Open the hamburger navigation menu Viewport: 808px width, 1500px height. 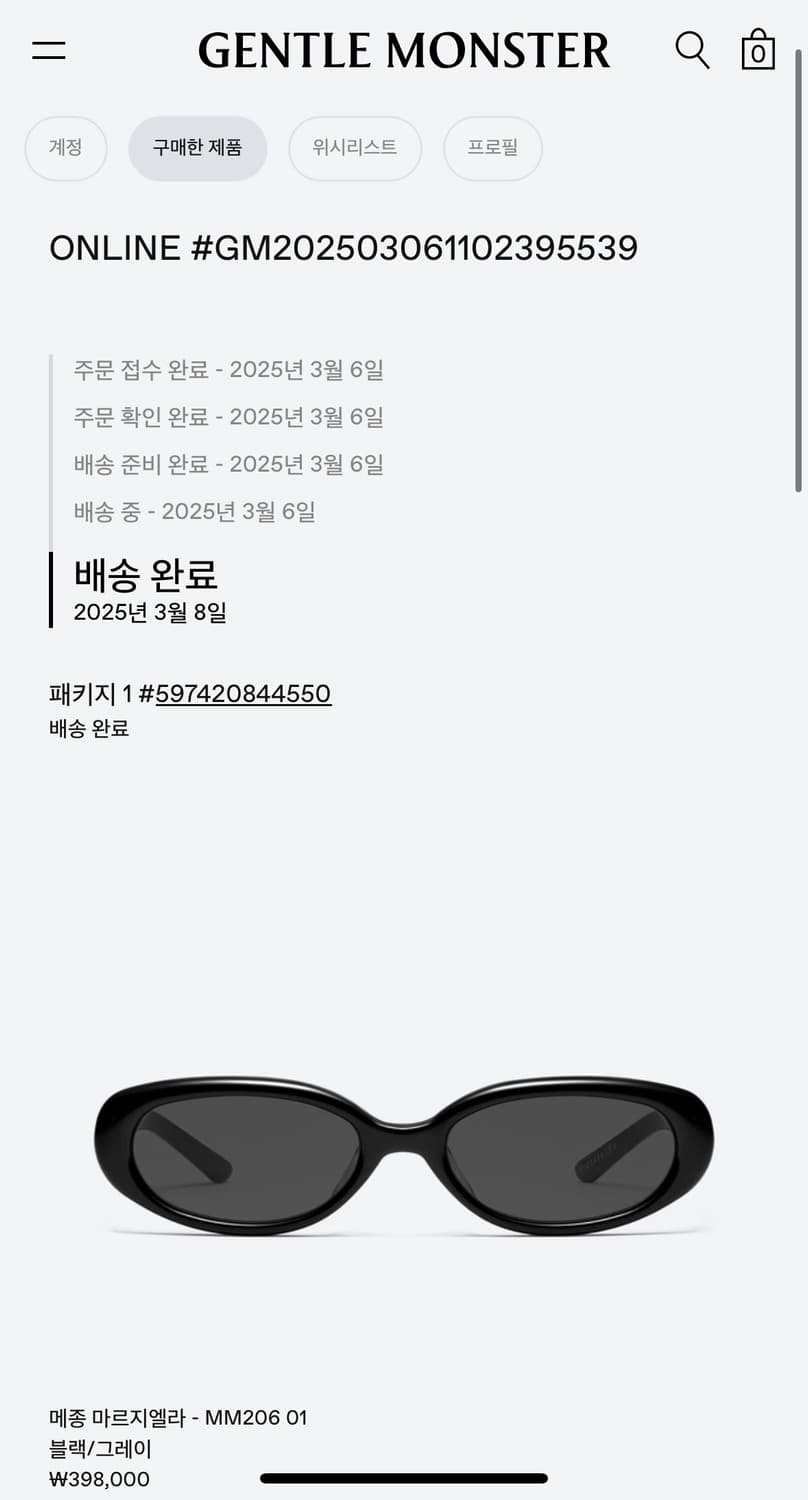(x=48, y=50)
